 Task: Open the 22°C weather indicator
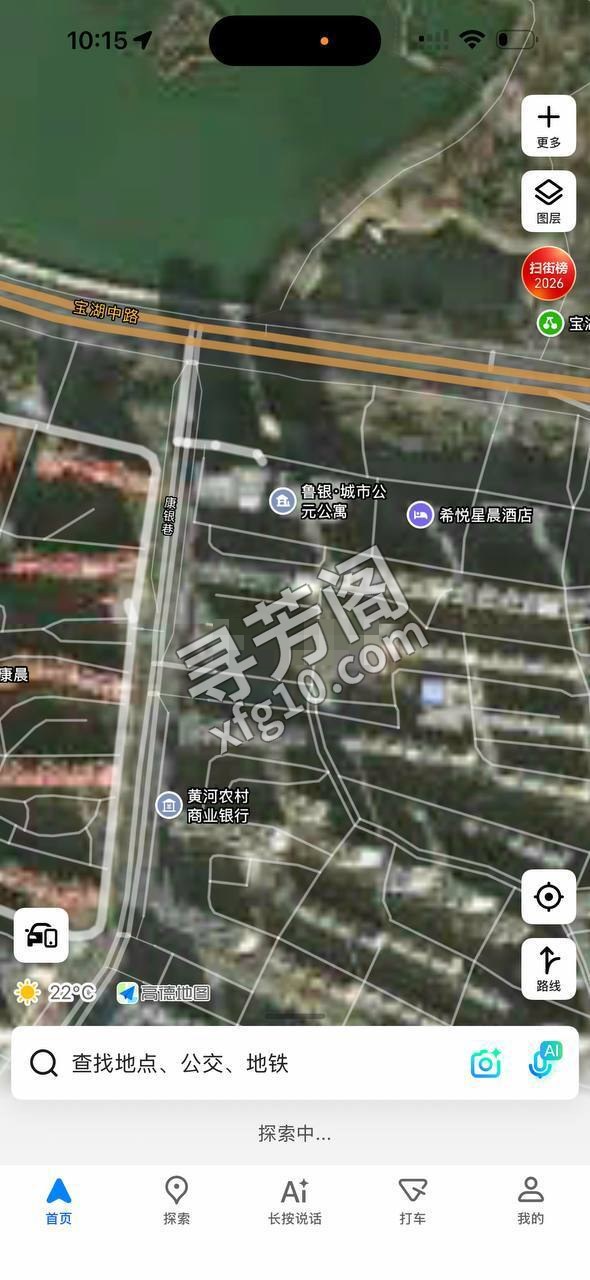[56, 992]
